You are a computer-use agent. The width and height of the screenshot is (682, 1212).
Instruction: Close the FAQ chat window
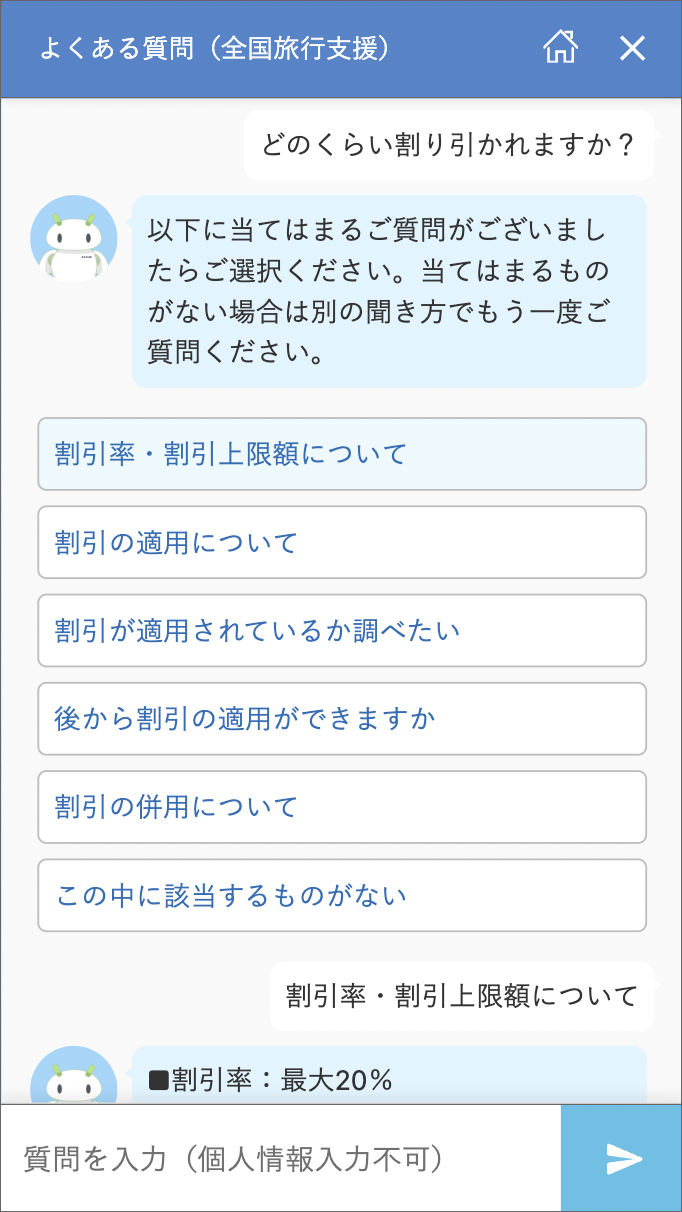click(x=632, y=48)
